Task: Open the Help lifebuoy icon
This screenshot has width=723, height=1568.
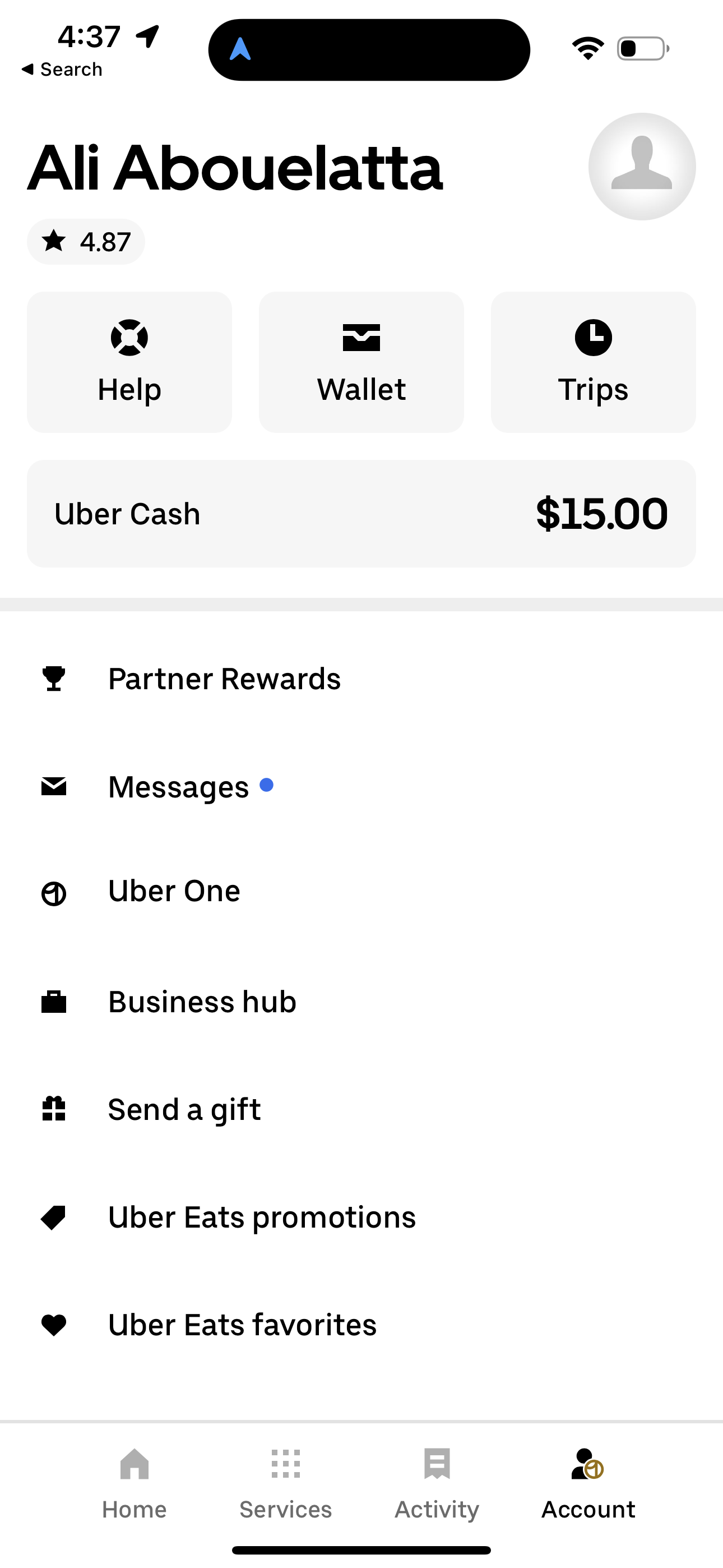Action: (128, 338)
